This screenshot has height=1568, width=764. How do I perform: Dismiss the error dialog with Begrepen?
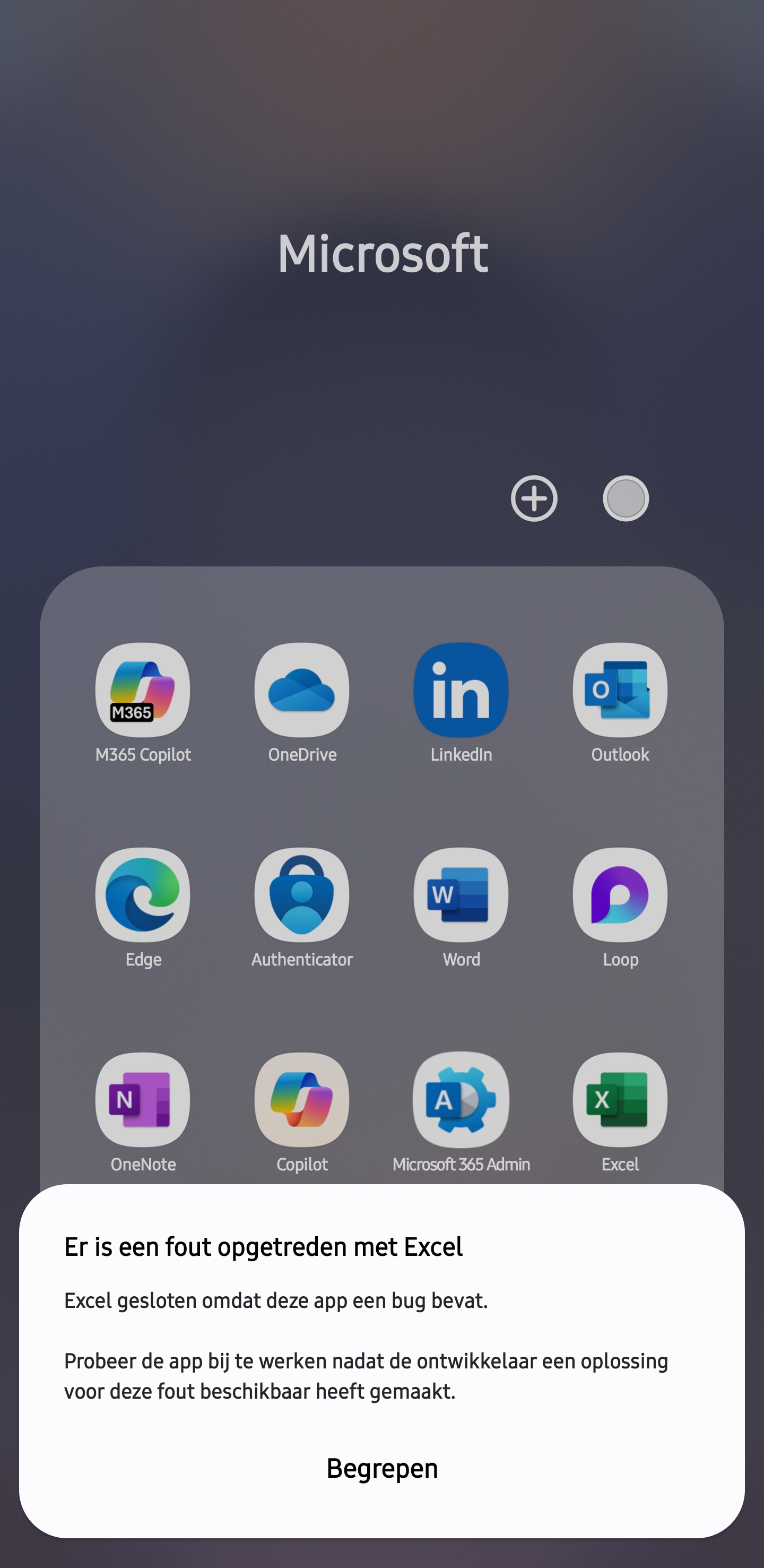(x=382, y=1468)
